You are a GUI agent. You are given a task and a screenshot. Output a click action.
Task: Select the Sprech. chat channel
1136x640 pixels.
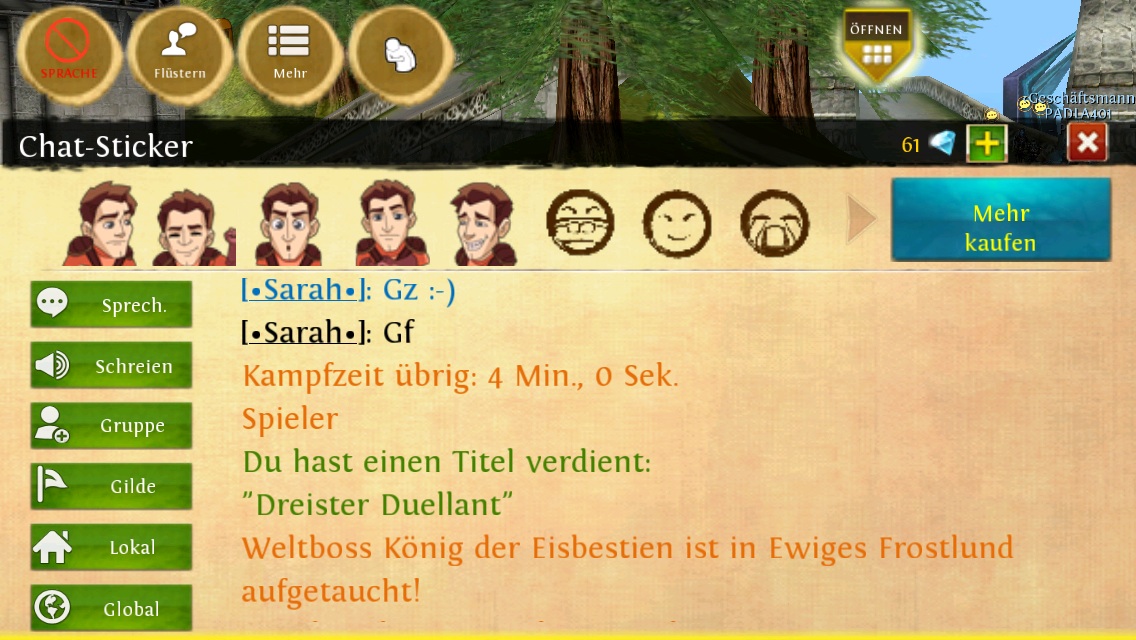coord(112,304)
